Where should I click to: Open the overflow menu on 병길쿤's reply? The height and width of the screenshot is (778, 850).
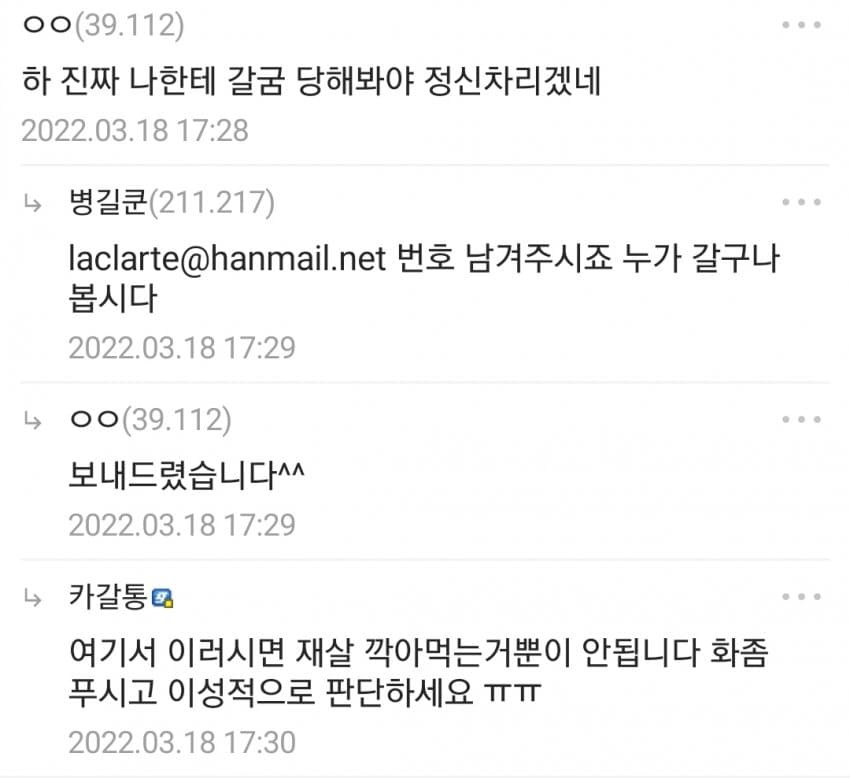(801, 203)
